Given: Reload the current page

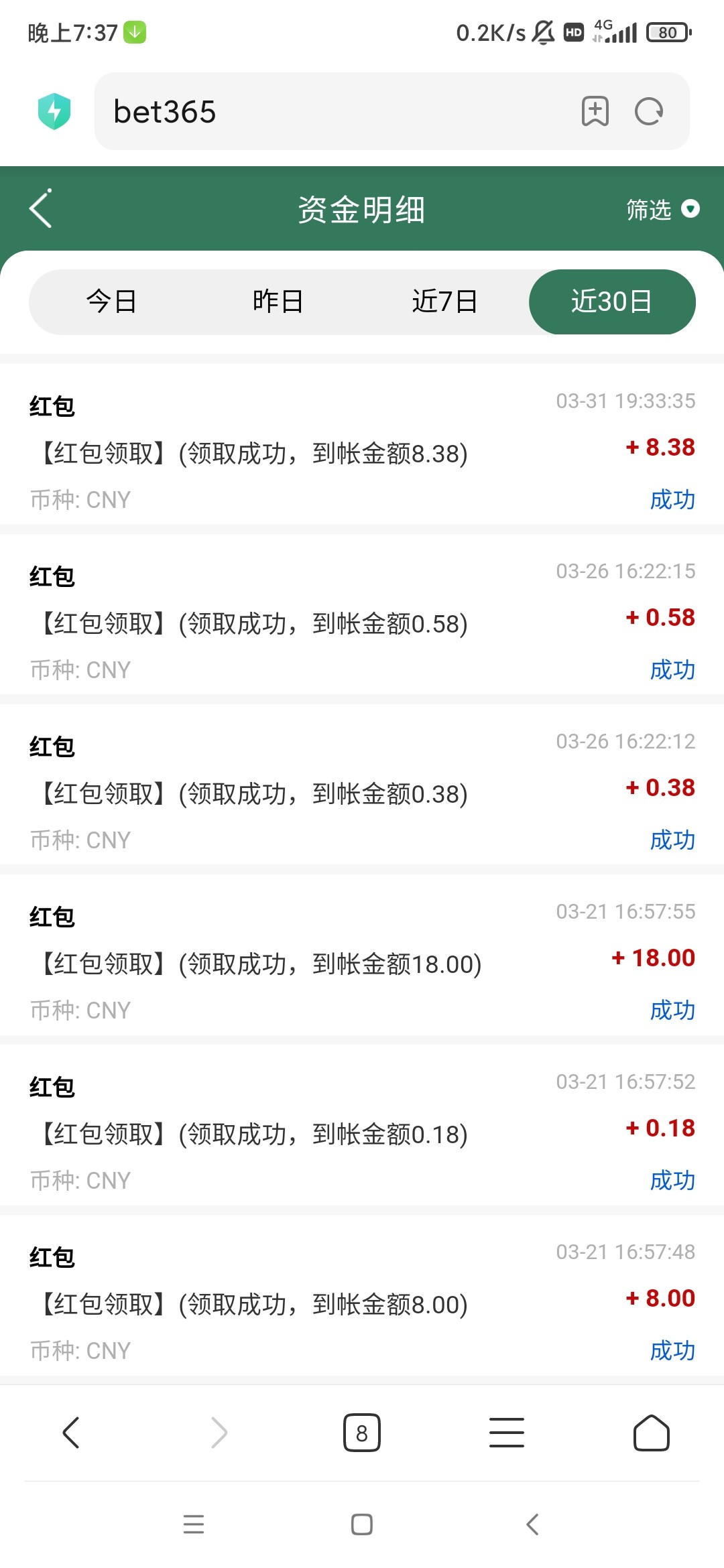Looking at the screenshot, I should click(x=649, y=111).
